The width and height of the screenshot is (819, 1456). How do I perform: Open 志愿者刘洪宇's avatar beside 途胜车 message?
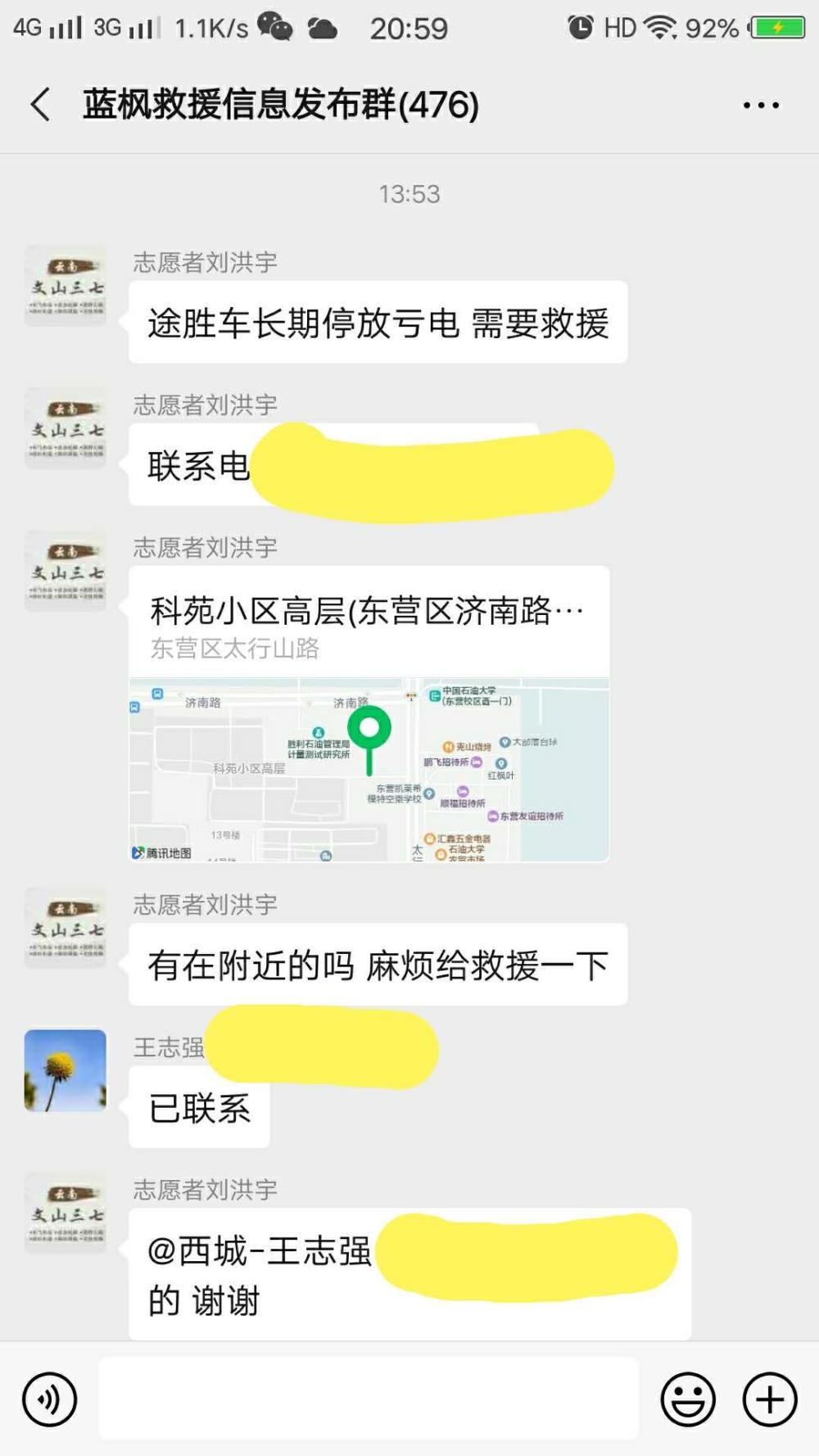[66, 286]
